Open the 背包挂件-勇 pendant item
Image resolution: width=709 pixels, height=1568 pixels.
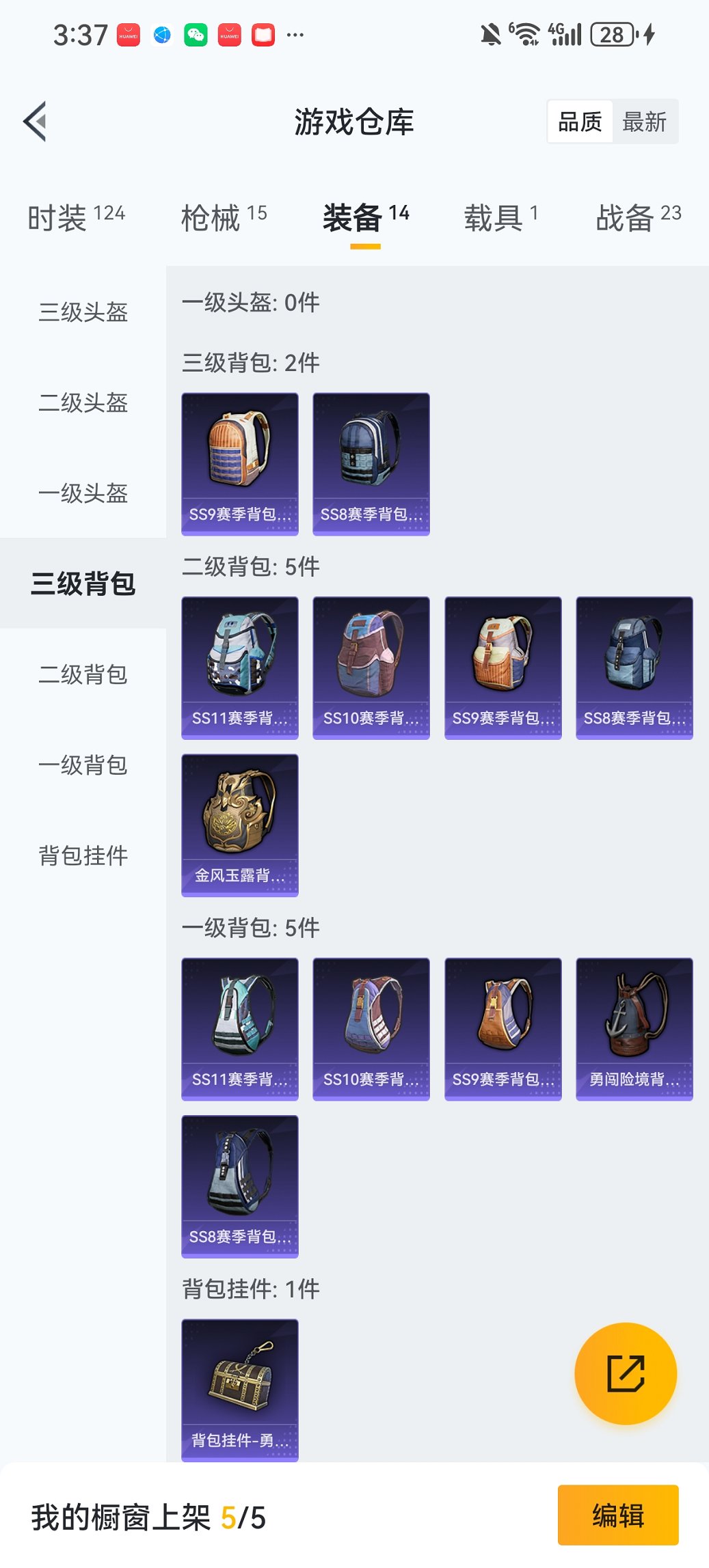point(240,1390)
